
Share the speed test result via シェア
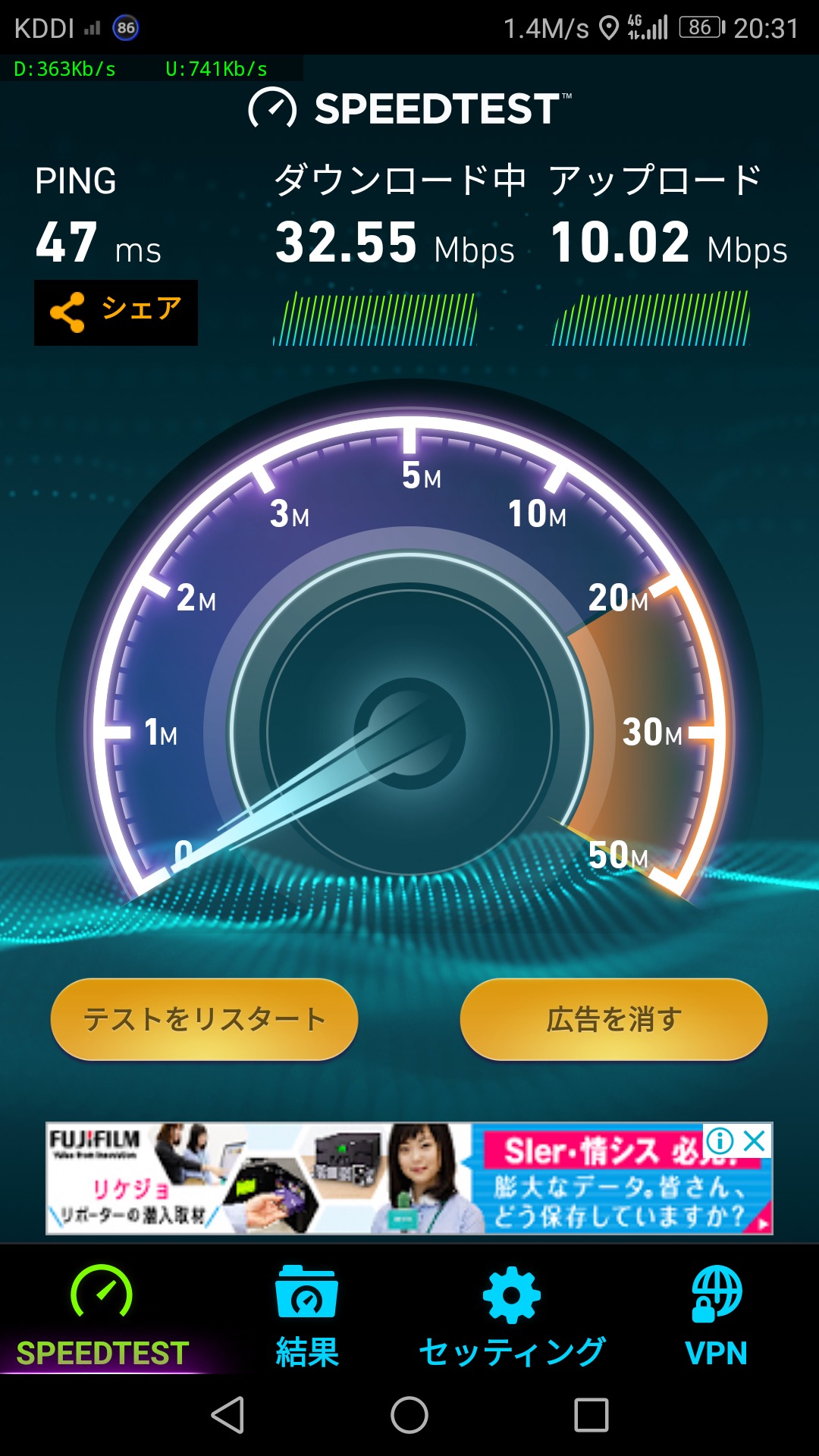116,312
